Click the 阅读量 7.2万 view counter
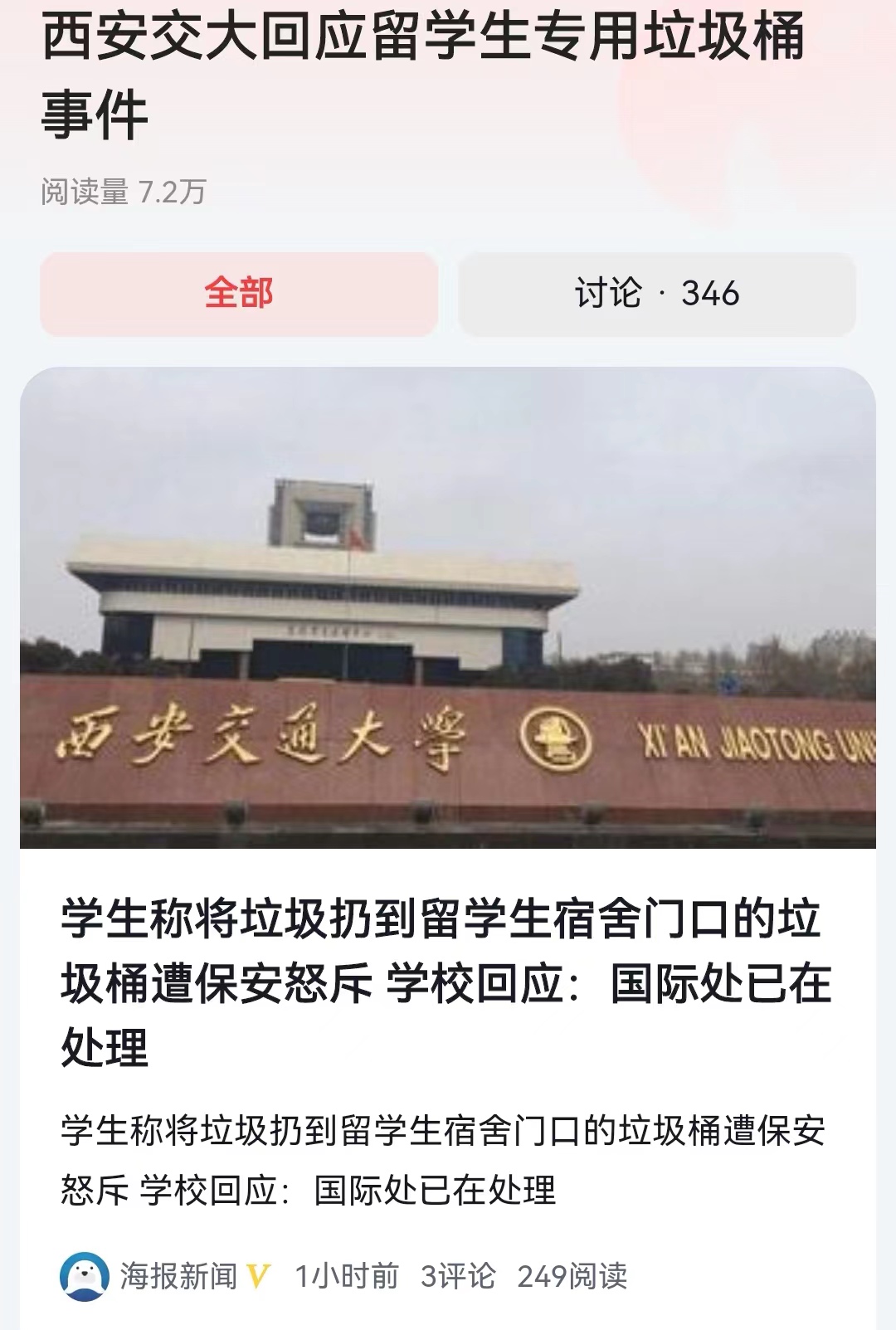The image size is (896, 1330). (124, 187)
